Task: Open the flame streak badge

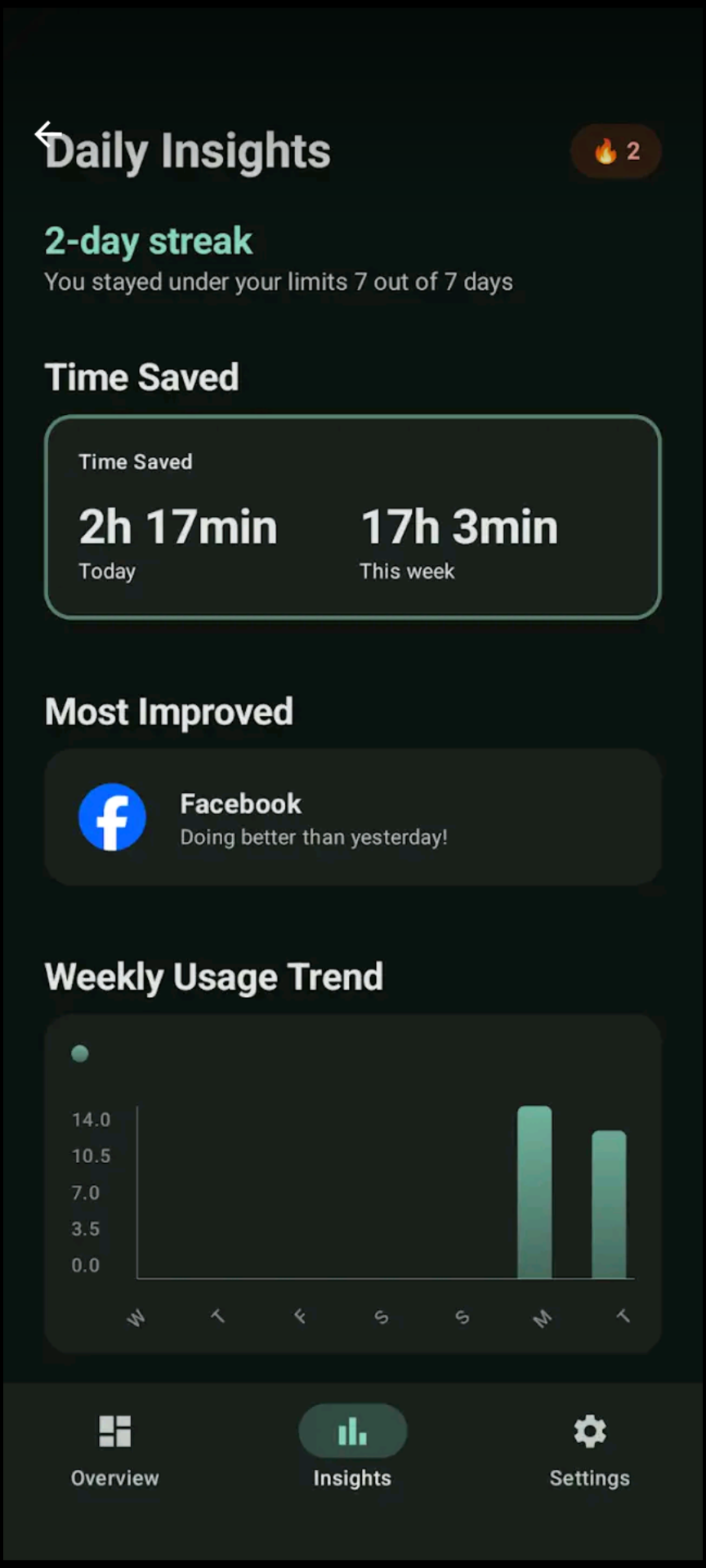Action: 615,151
